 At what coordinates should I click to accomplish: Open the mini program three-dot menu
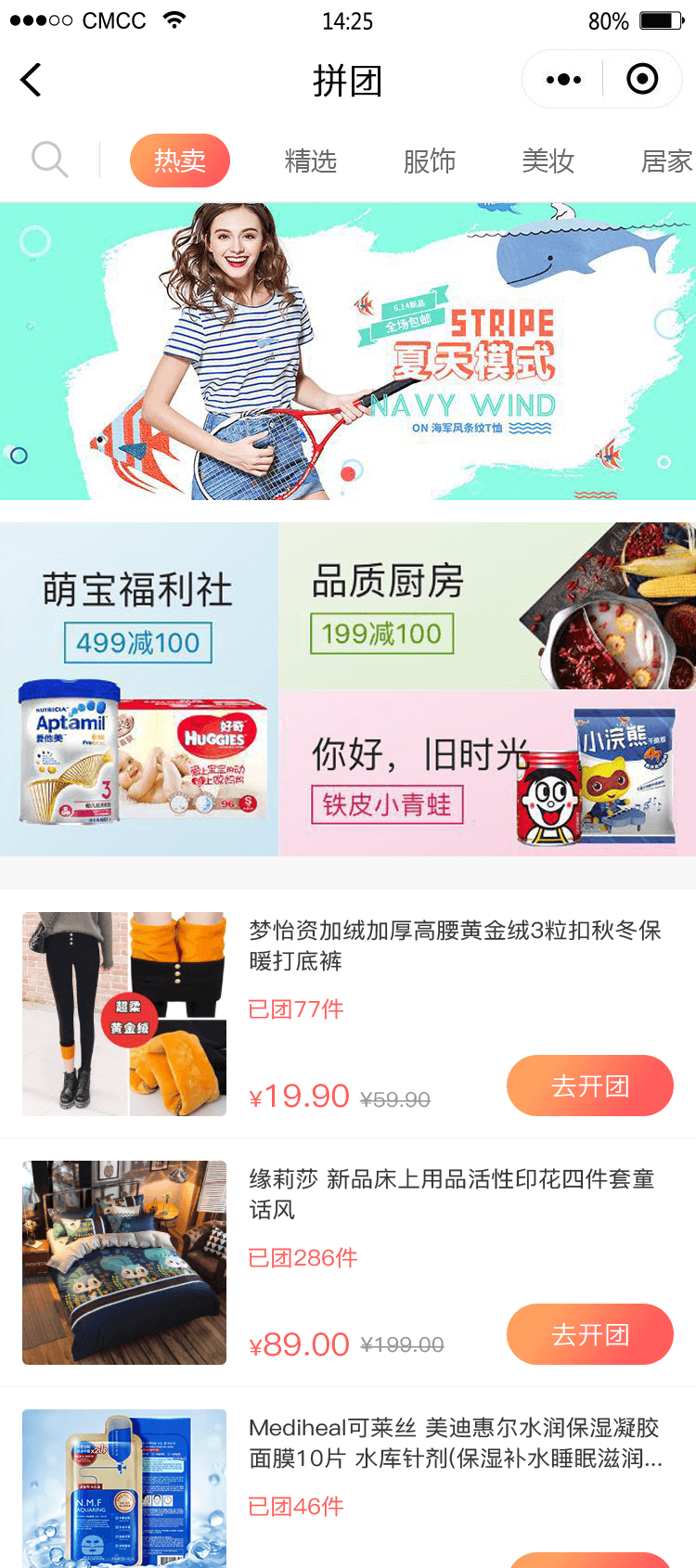point(563,80)
